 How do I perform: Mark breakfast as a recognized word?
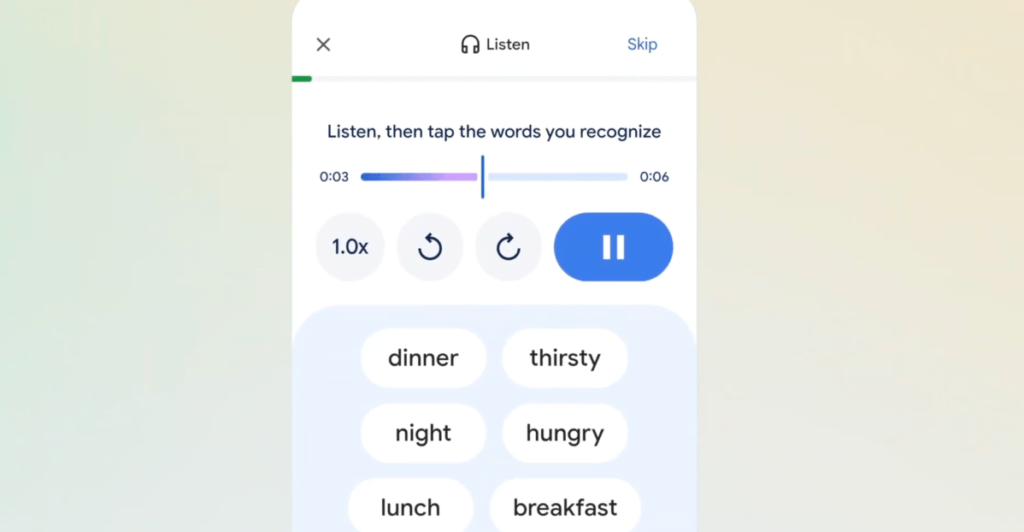[565, 507]
